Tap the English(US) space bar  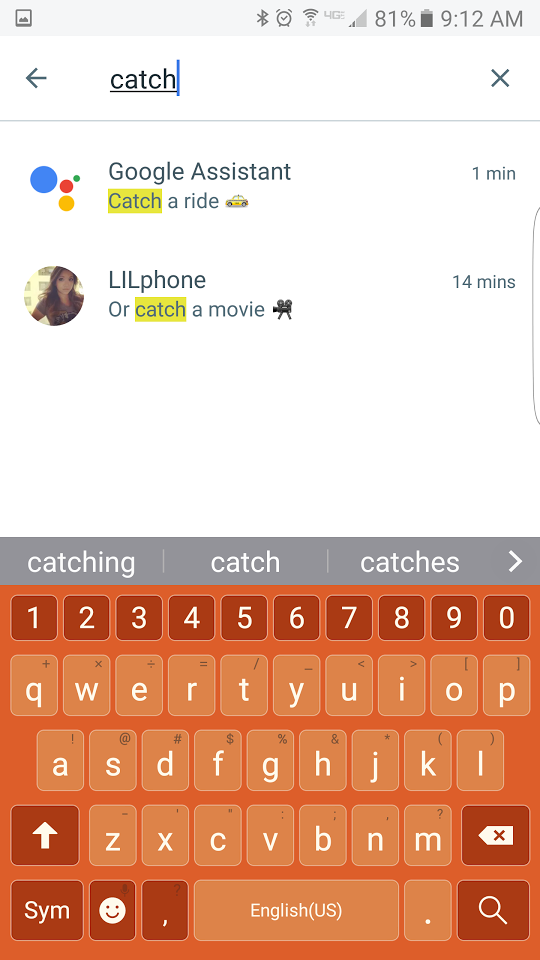click(x=296, y=910)
